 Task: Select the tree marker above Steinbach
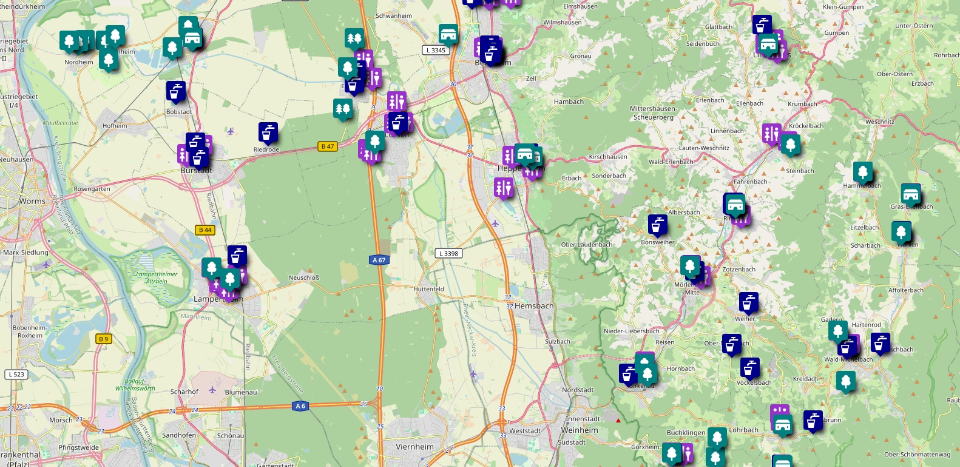tap(790, 144)
